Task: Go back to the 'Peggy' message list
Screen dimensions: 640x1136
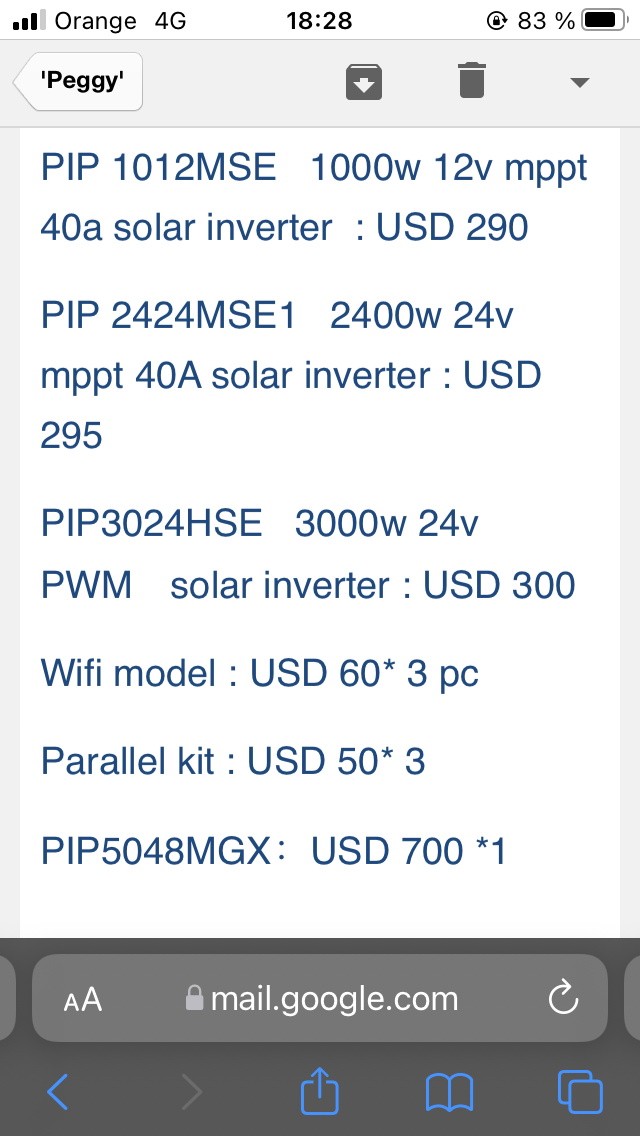Action: (x=80, y=81)
